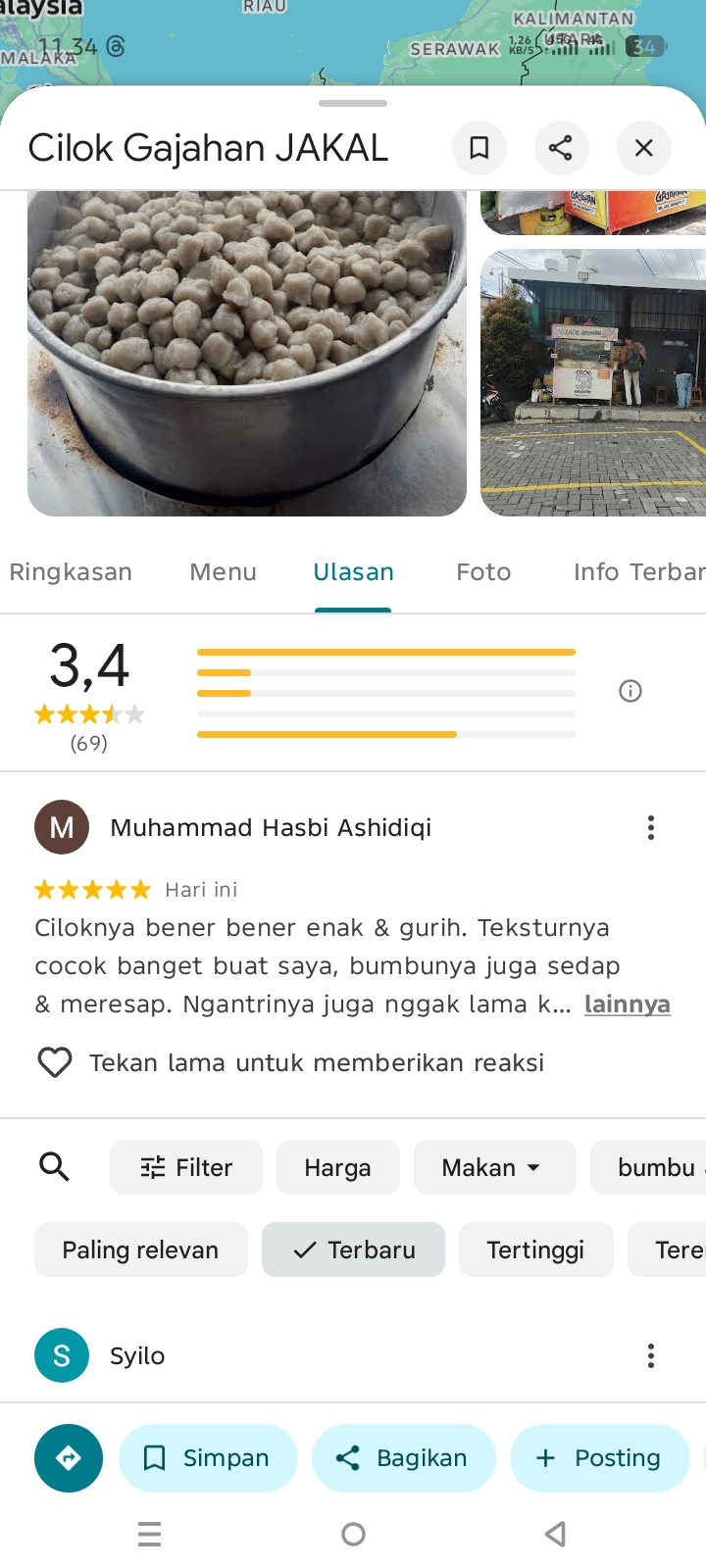Close the place details sheet

coord(643,148)
